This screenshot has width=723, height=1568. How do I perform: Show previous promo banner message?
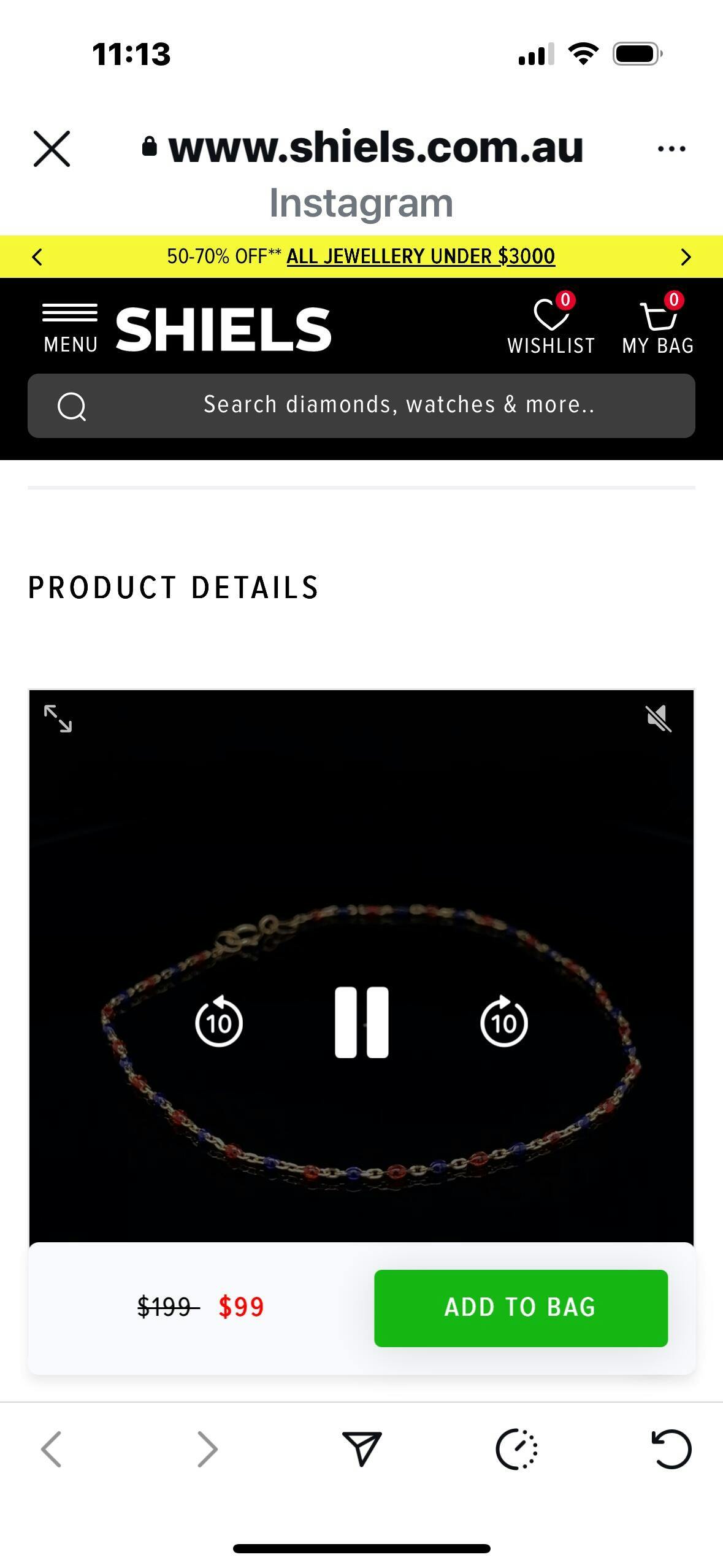pos(37,256)
